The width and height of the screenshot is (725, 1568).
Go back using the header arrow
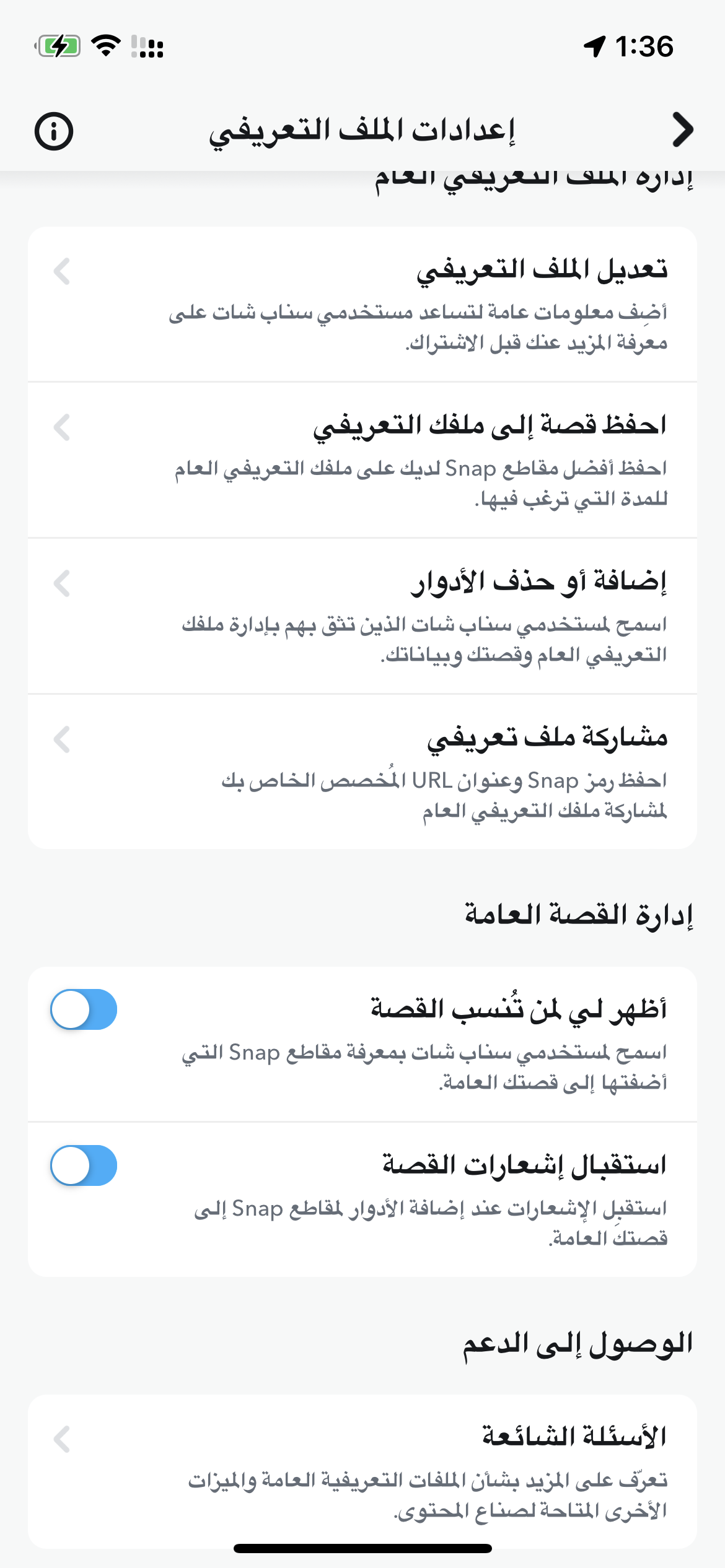click(x=682, y=130)
